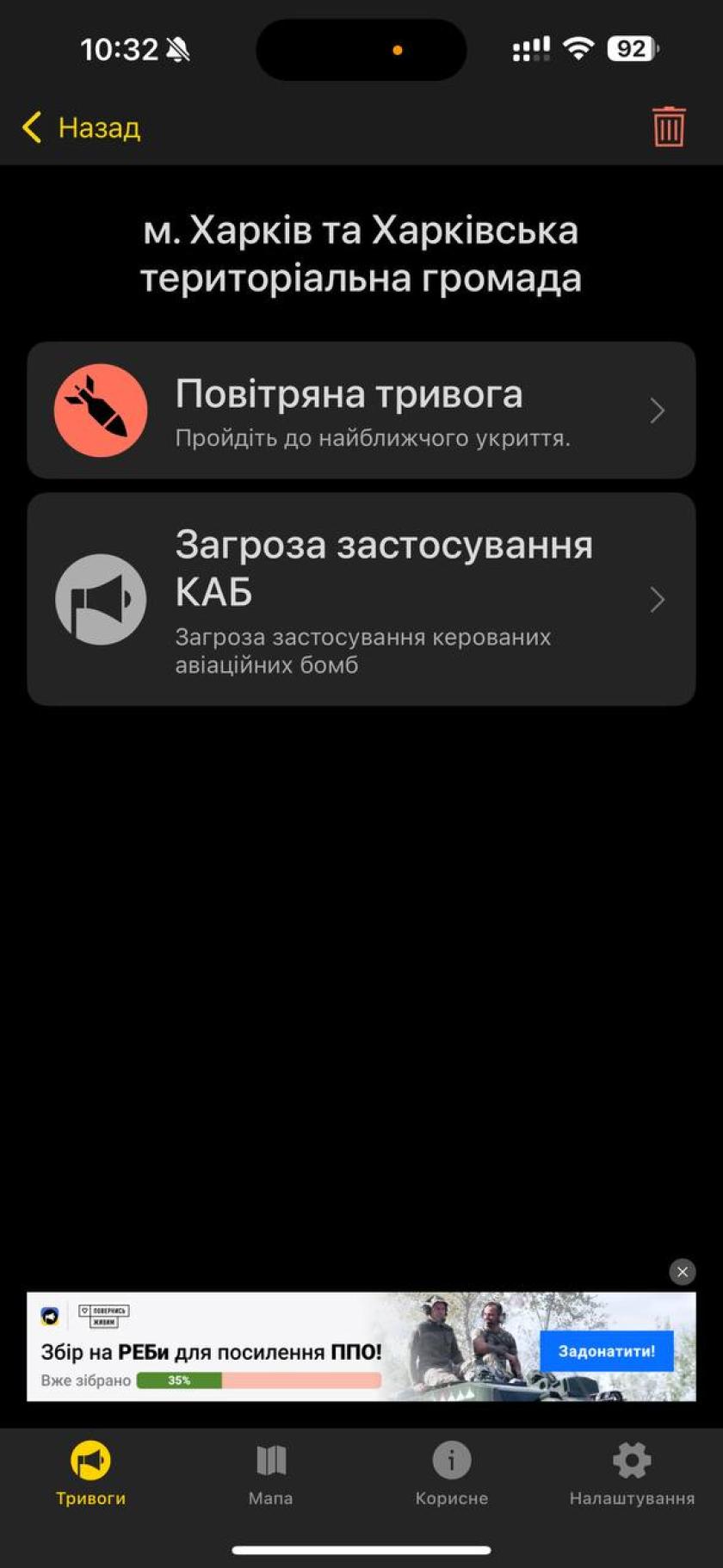Tap the Задонатити! button
The width and height of the screenshot is (723, 1568).
606,1350
